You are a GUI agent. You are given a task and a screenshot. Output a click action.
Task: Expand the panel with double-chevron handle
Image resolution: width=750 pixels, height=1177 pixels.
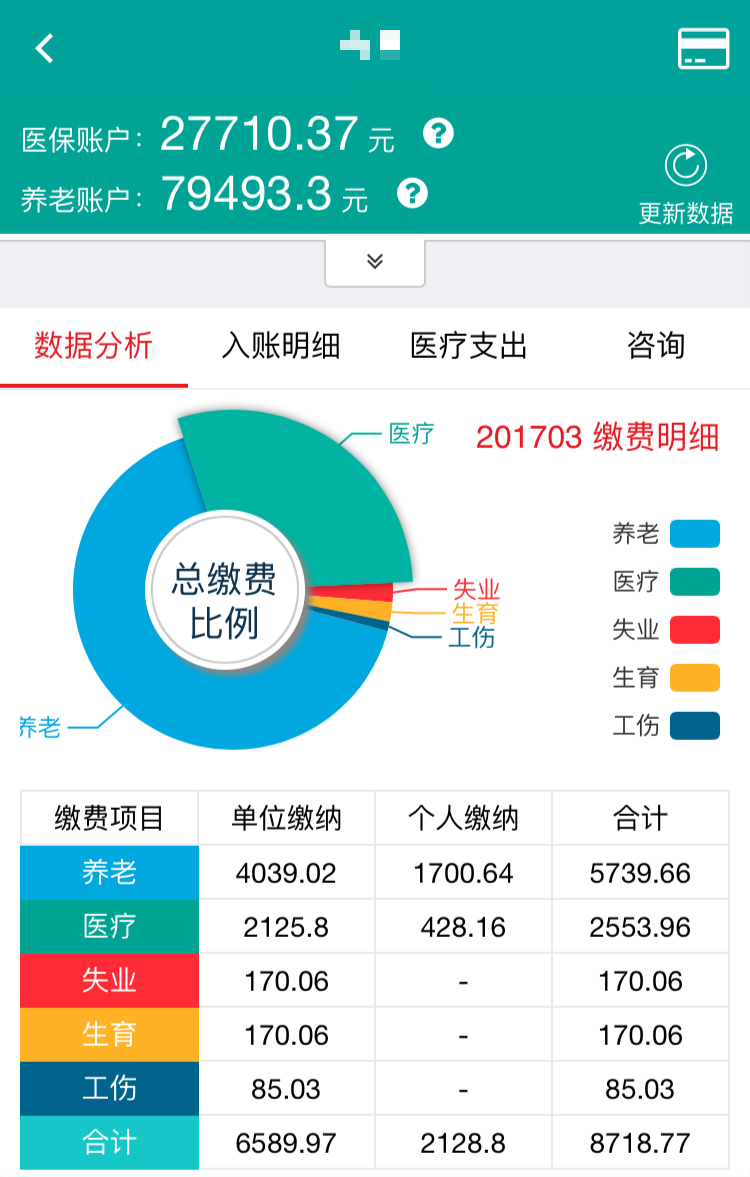pos(375,262)
